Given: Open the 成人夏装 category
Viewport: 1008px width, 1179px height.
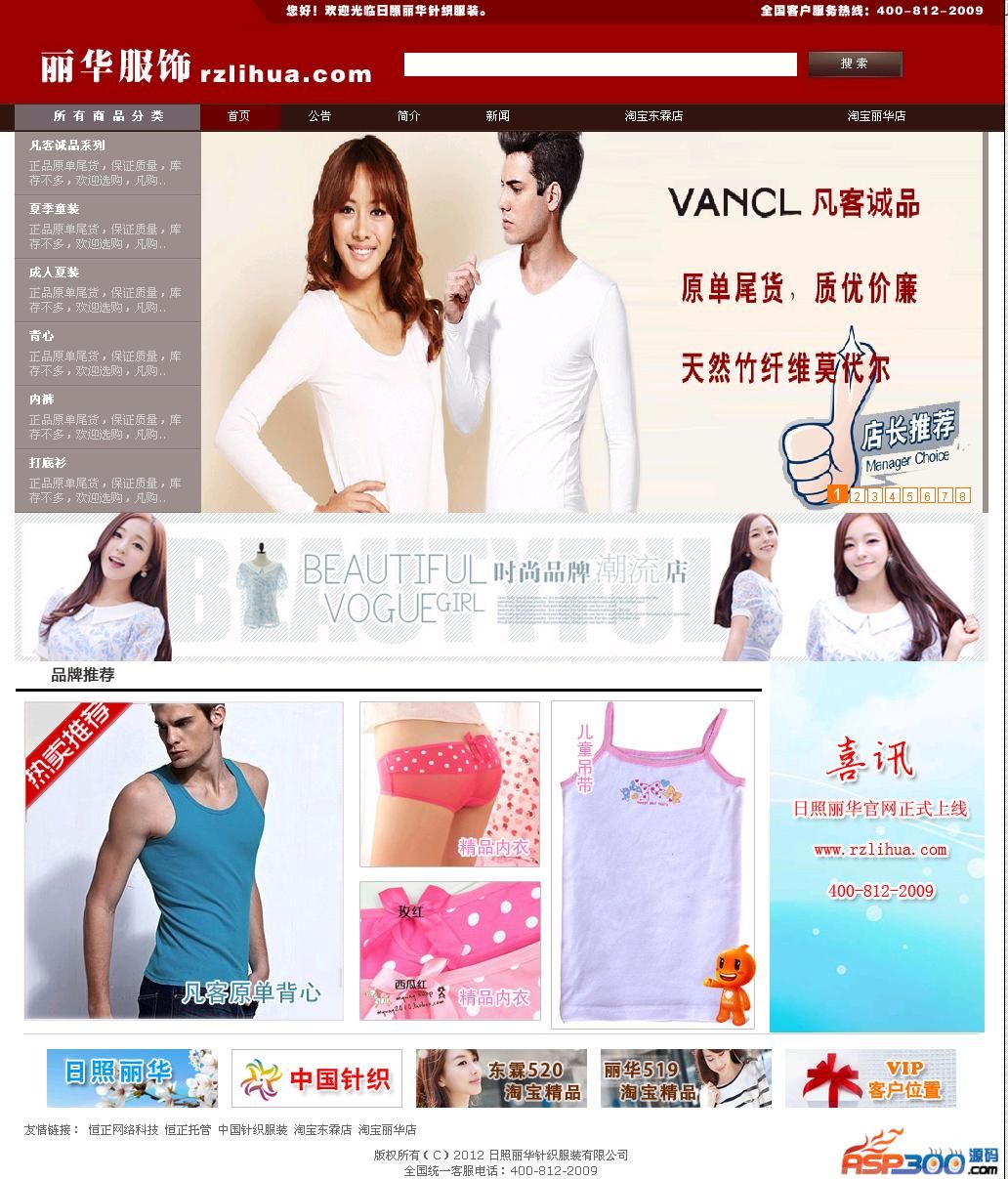Looking at the screenshot, I should pyautogui.click(x=55, y=273).
